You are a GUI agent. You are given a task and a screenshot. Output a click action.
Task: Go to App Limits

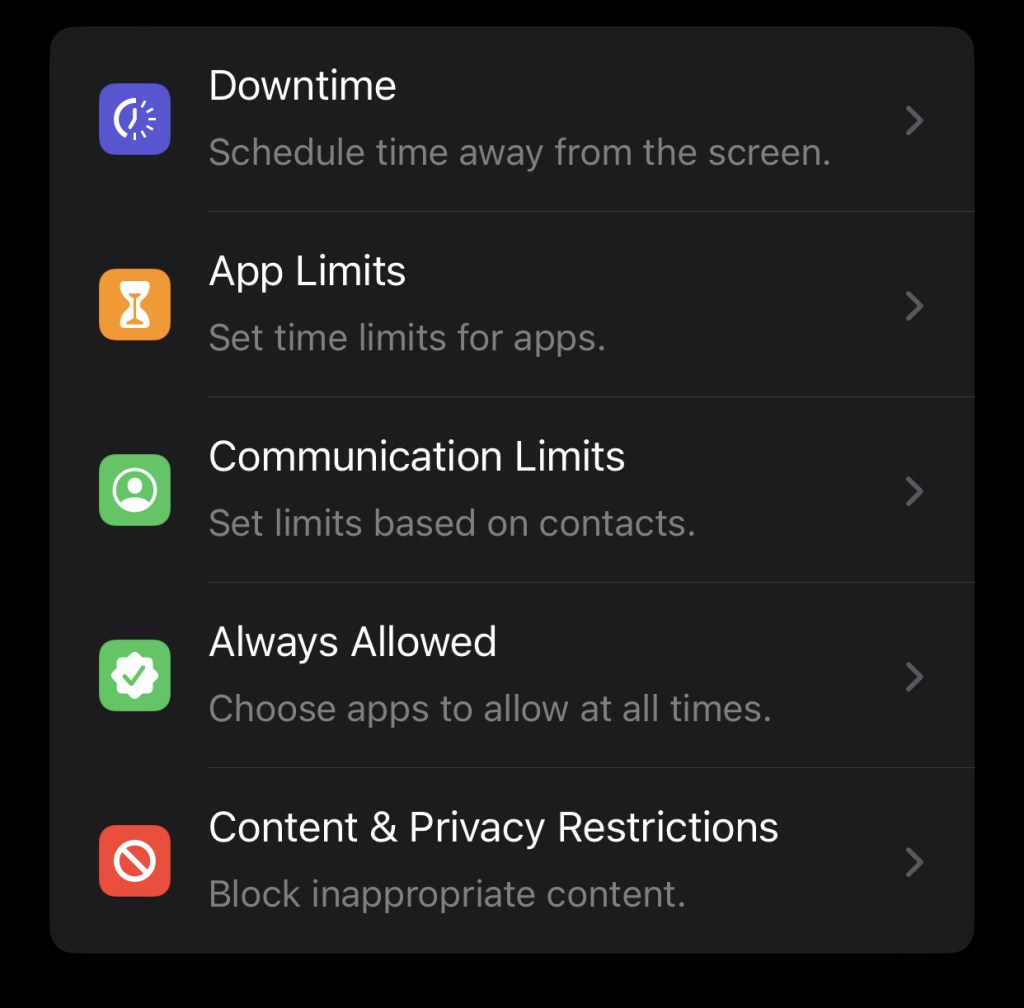point(510,305)
